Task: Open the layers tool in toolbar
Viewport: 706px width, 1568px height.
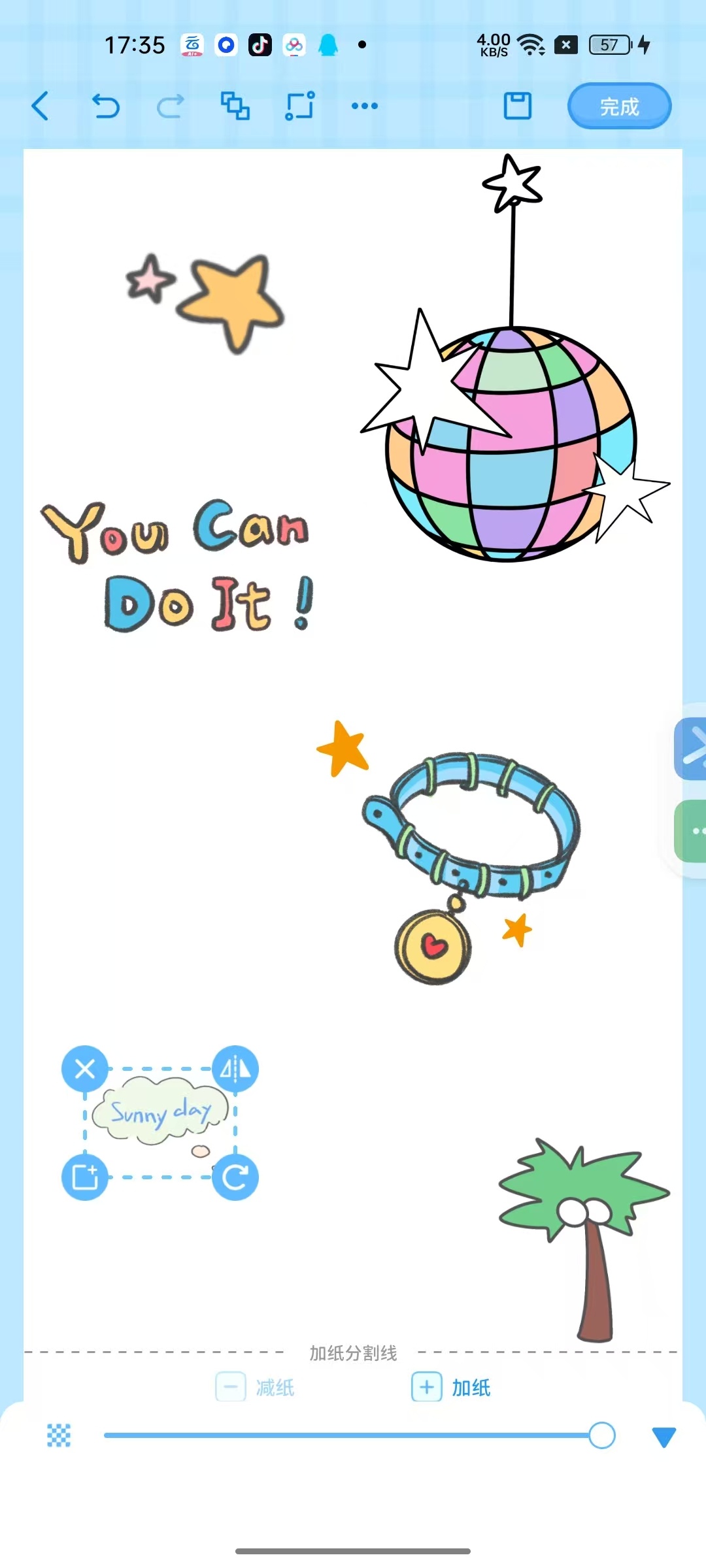Action: (235, 106)
